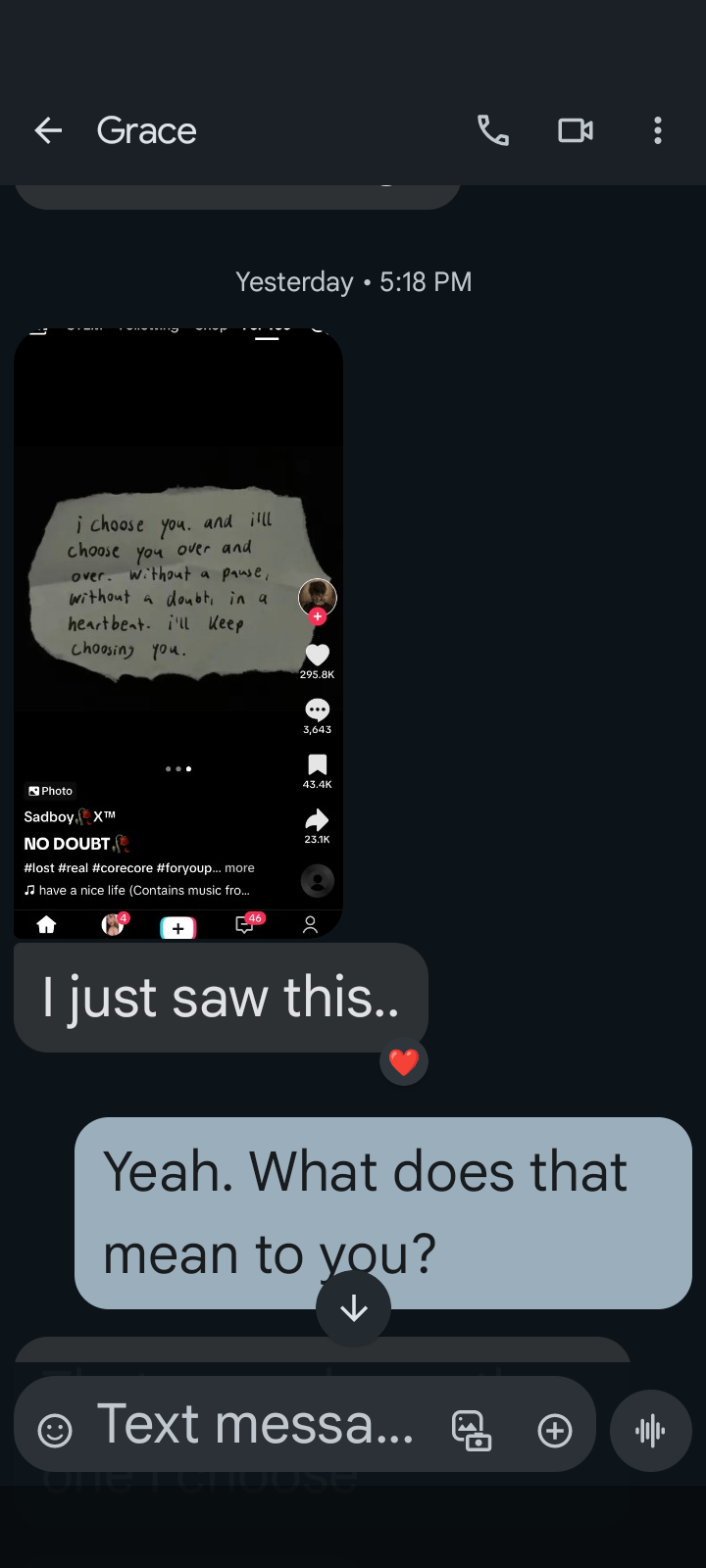
Task: Record a voice message
Action: (650, 1431)
